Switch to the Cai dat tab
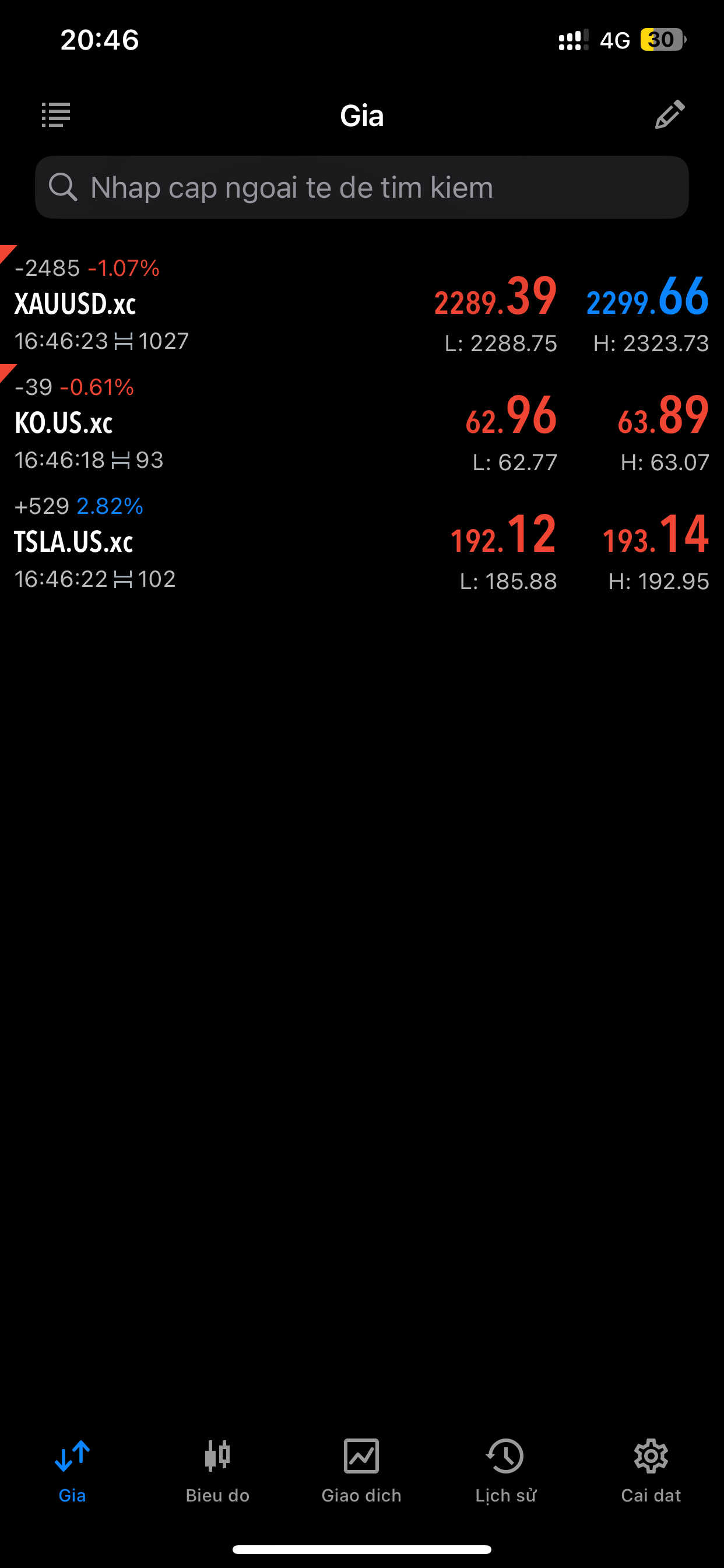The height and width of the screenshot is (1568, 724). (651, 1471)
